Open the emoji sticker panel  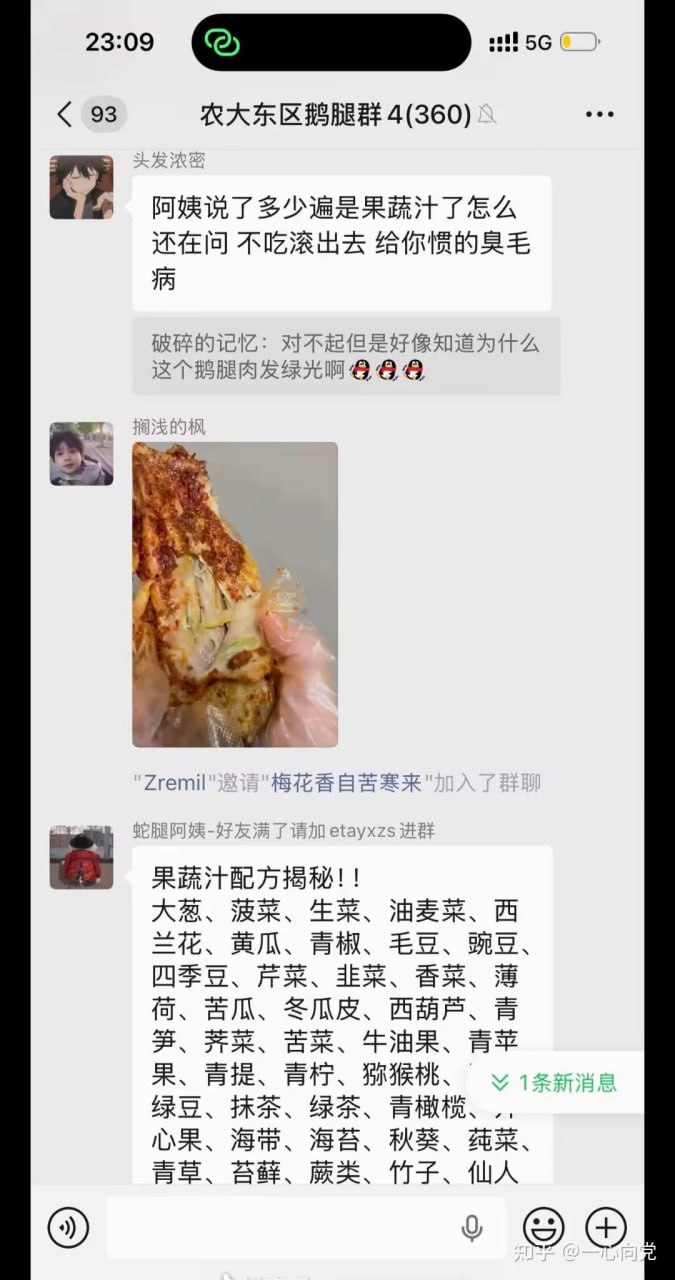(x=543, y=1227)
